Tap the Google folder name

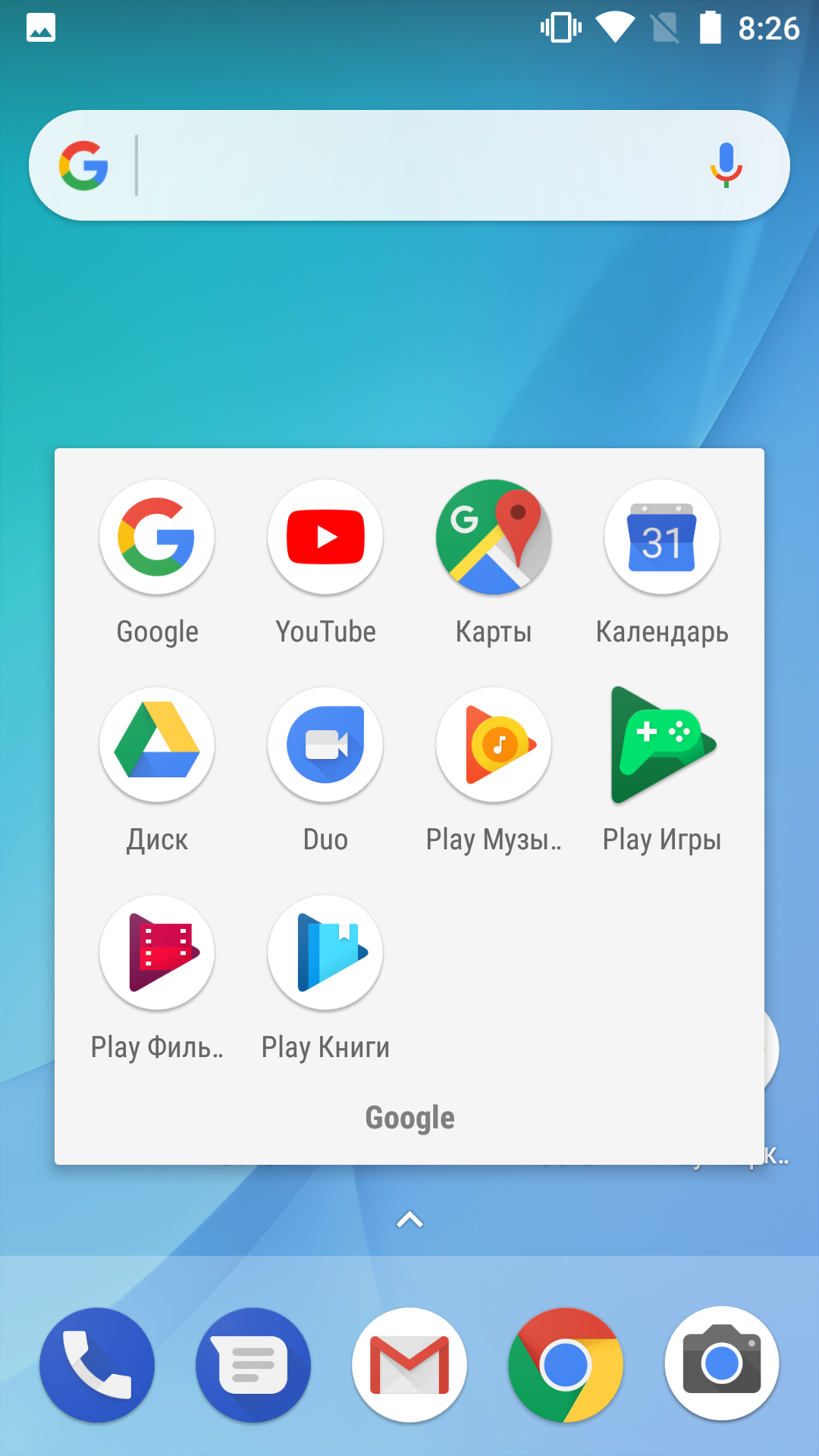[x=409, y=1118]
